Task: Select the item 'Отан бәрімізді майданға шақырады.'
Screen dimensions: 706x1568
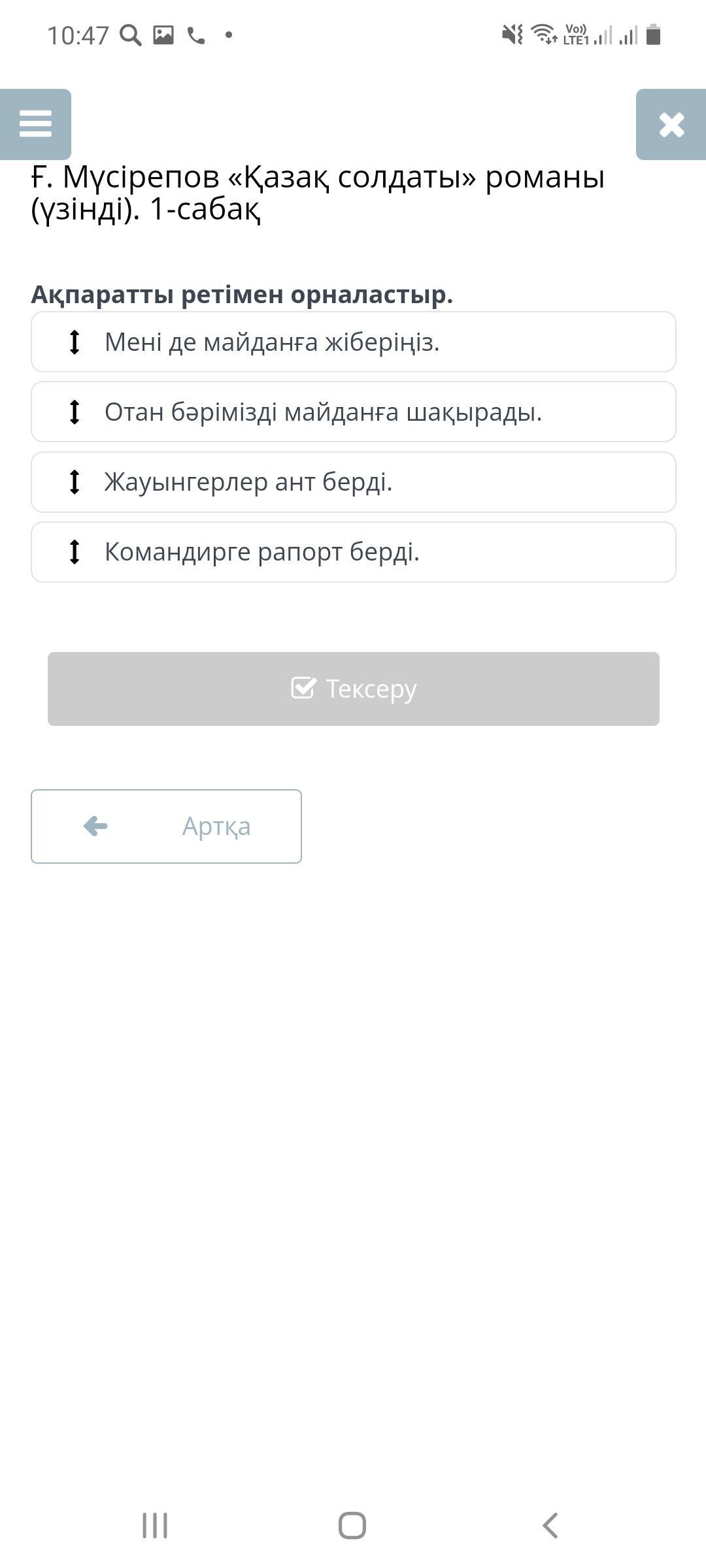Action: pyautogui.click(x=353, y=412)
